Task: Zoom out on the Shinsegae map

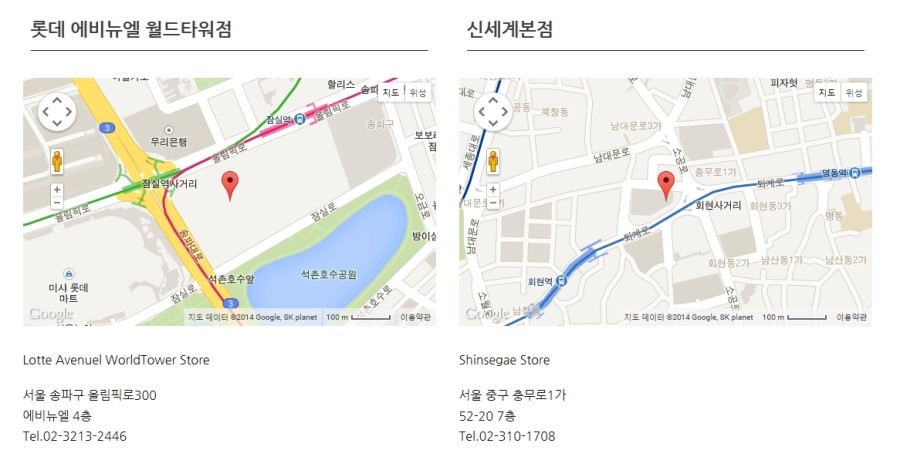Action: point(493,202)
